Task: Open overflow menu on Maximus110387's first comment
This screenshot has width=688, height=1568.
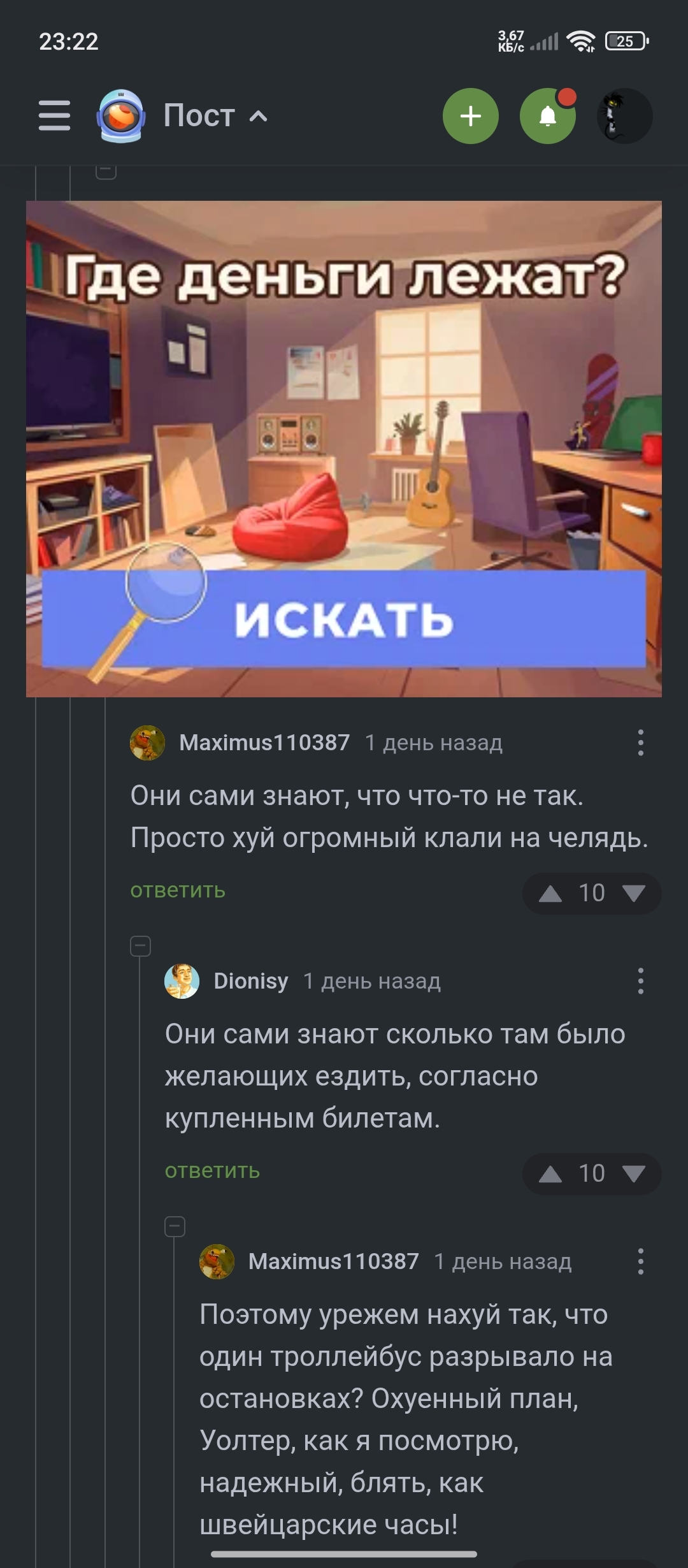Action: 640,743
